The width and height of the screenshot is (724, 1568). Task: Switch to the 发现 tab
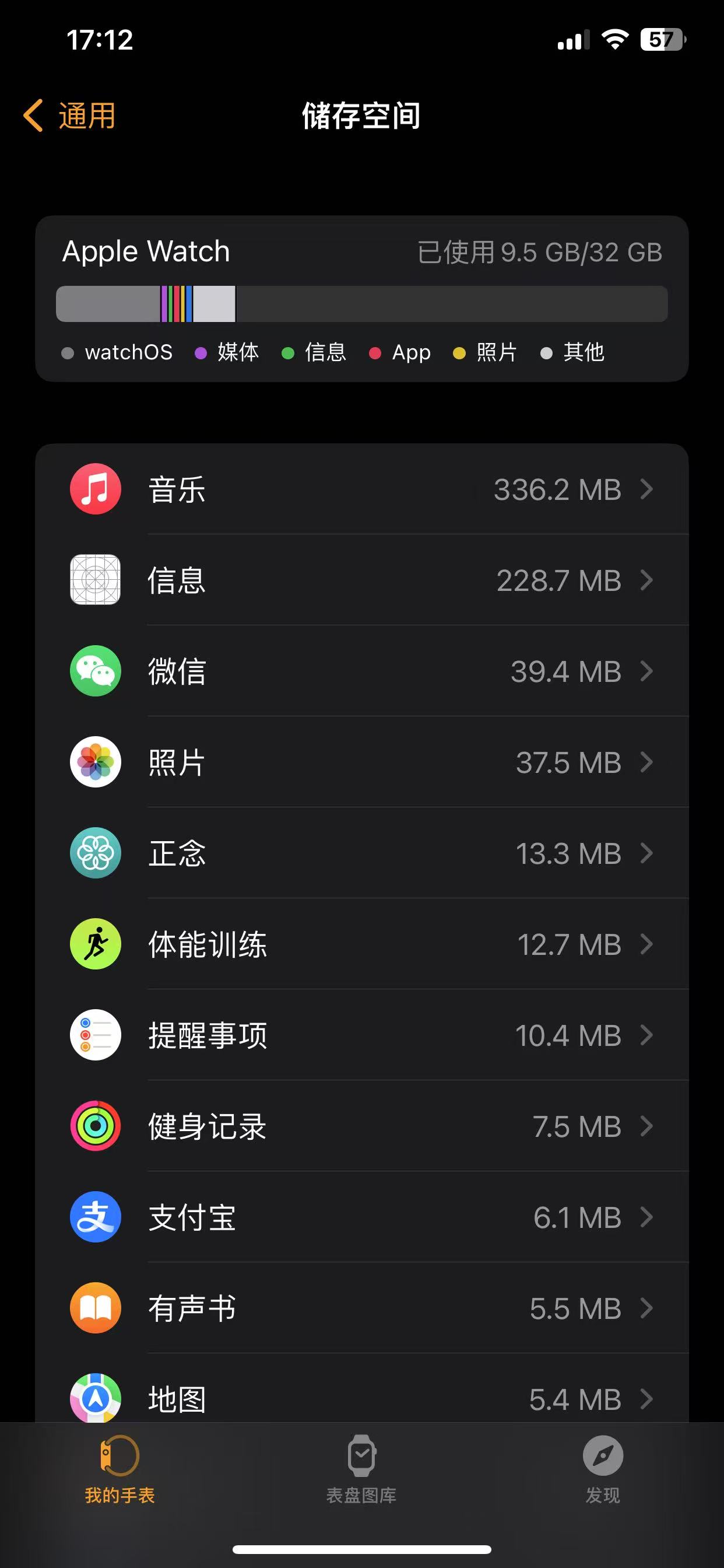[602, 1468]
